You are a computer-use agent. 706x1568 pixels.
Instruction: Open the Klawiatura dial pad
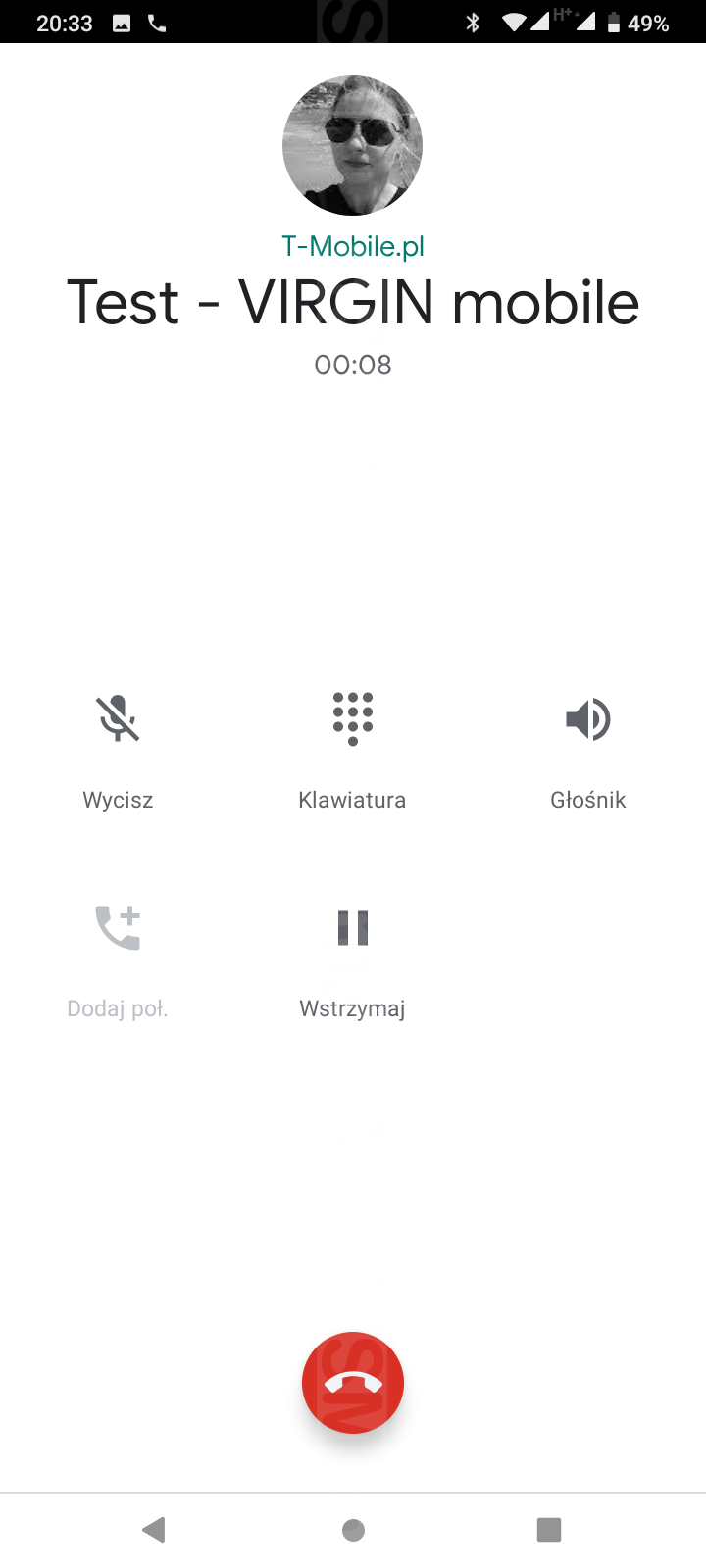[x=352, y=720]
